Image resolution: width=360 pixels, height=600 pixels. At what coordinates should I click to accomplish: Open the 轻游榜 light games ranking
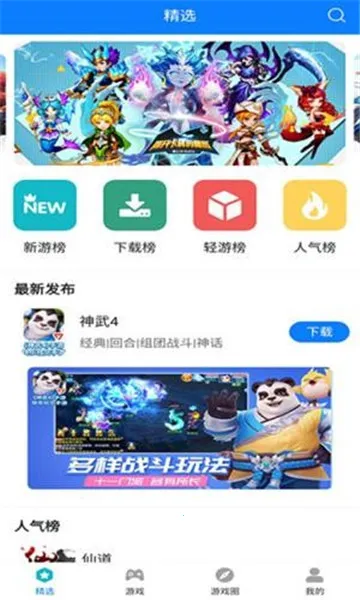tap(225, 217)
